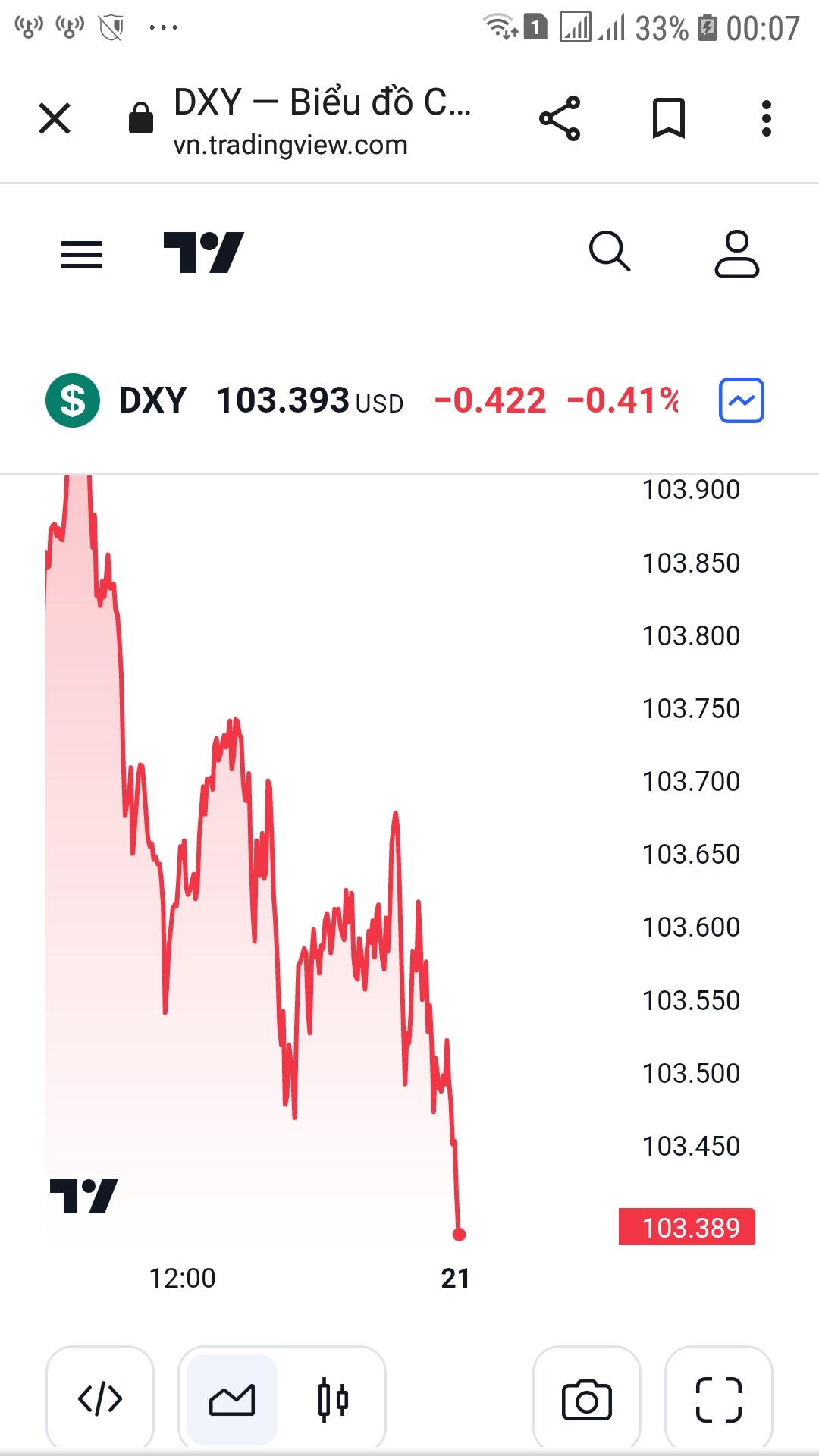Bookmark this TradingView page
The height and width of the screenshot is (1456, 819).
(668, 119)
